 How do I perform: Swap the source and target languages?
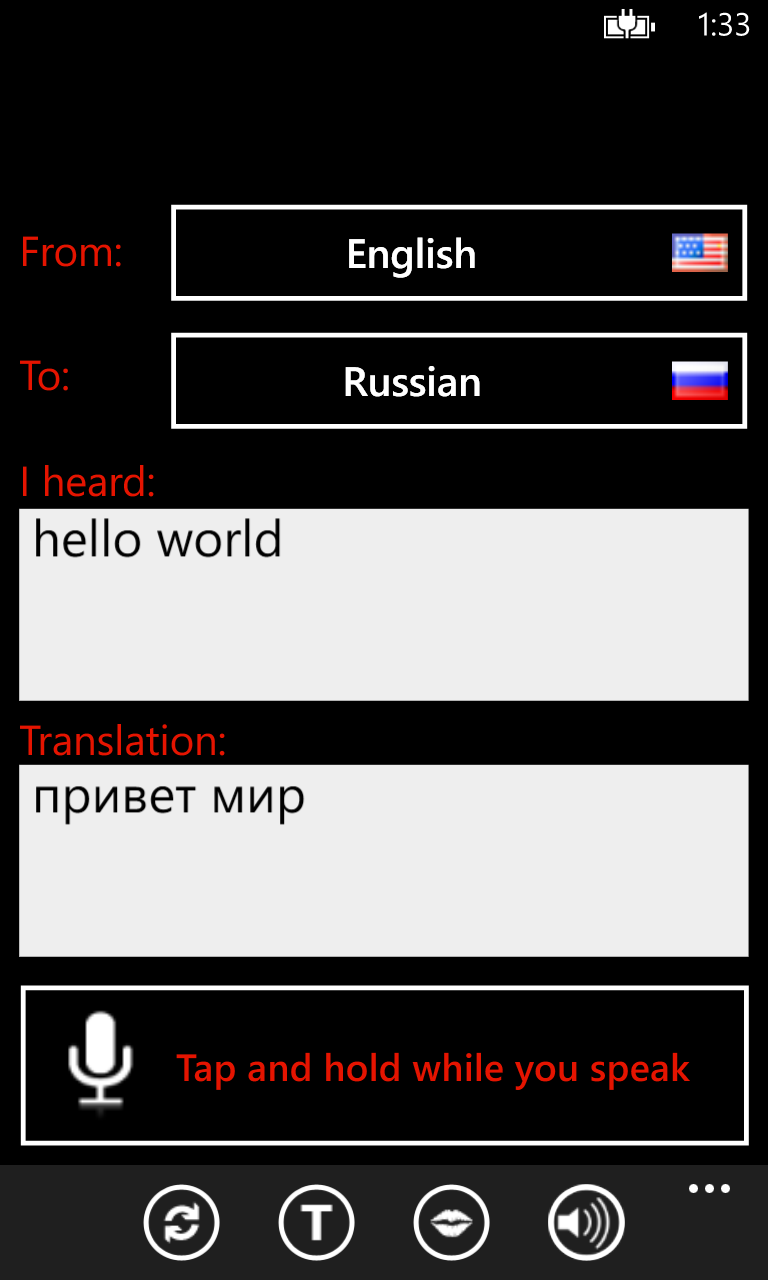(181, 1222)
